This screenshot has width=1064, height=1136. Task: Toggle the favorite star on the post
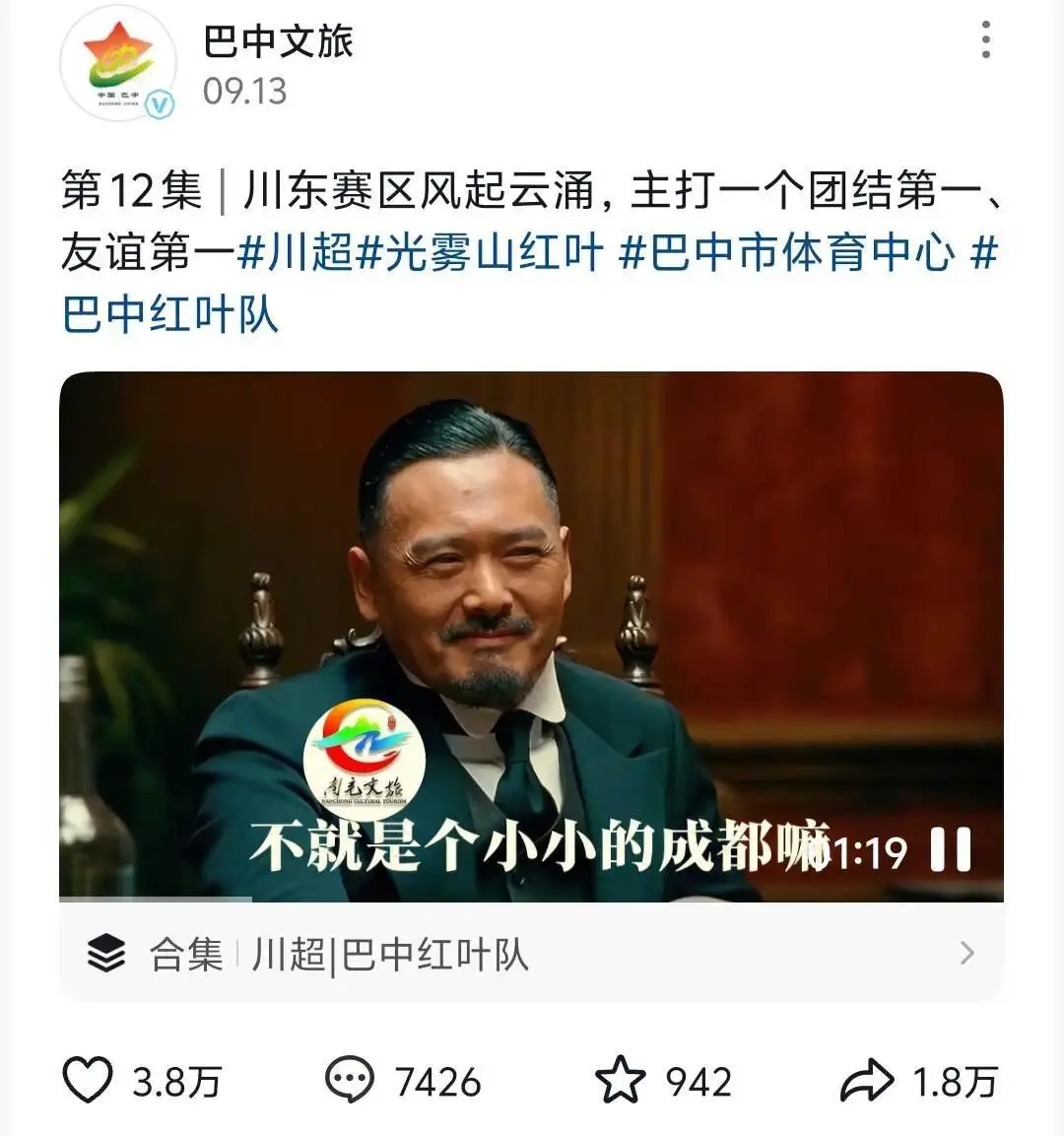tap(619, 1081)
